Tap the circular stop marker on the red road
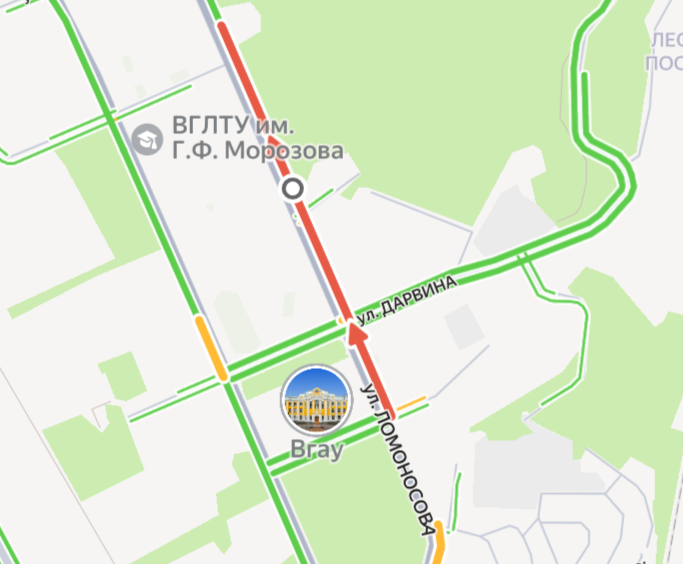 (292, 188)
